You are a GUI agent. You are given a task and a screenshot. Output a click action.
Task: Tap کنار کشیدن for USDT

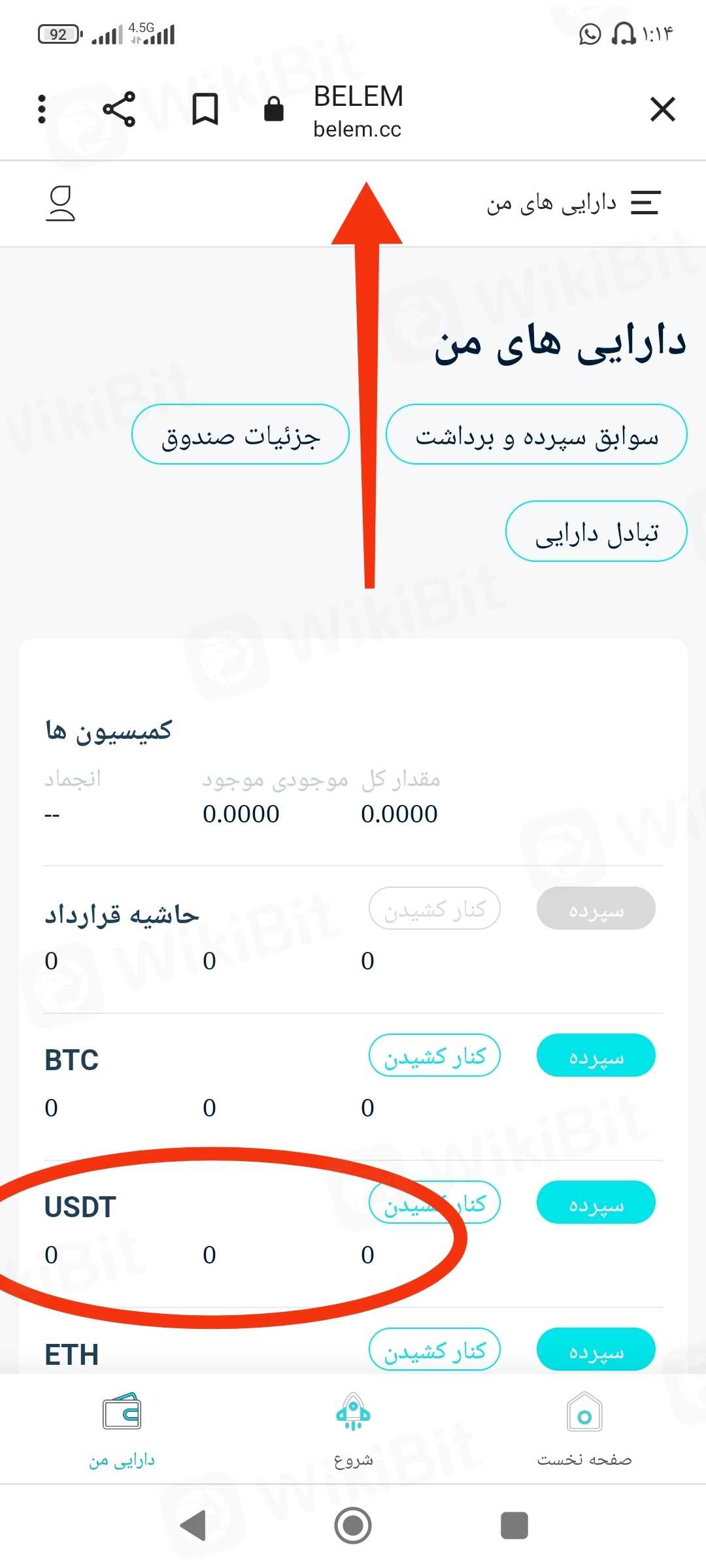coord(435,1203)
